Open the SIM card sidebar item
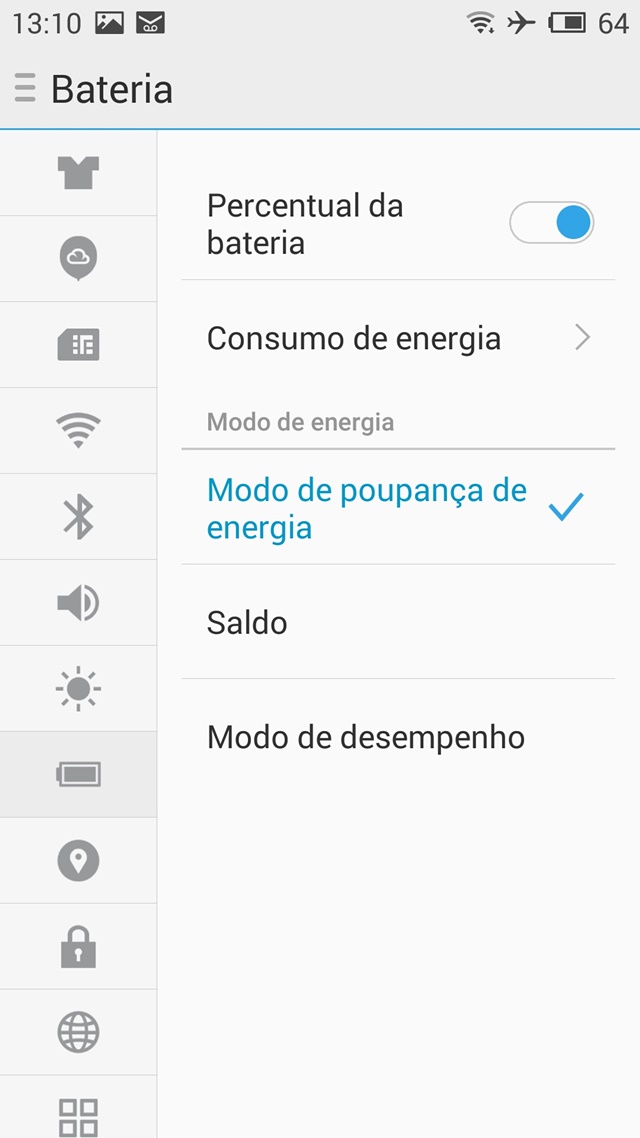Image resolution: width=640 pixels, height=1138 pixels. click(x=78, y=344)
